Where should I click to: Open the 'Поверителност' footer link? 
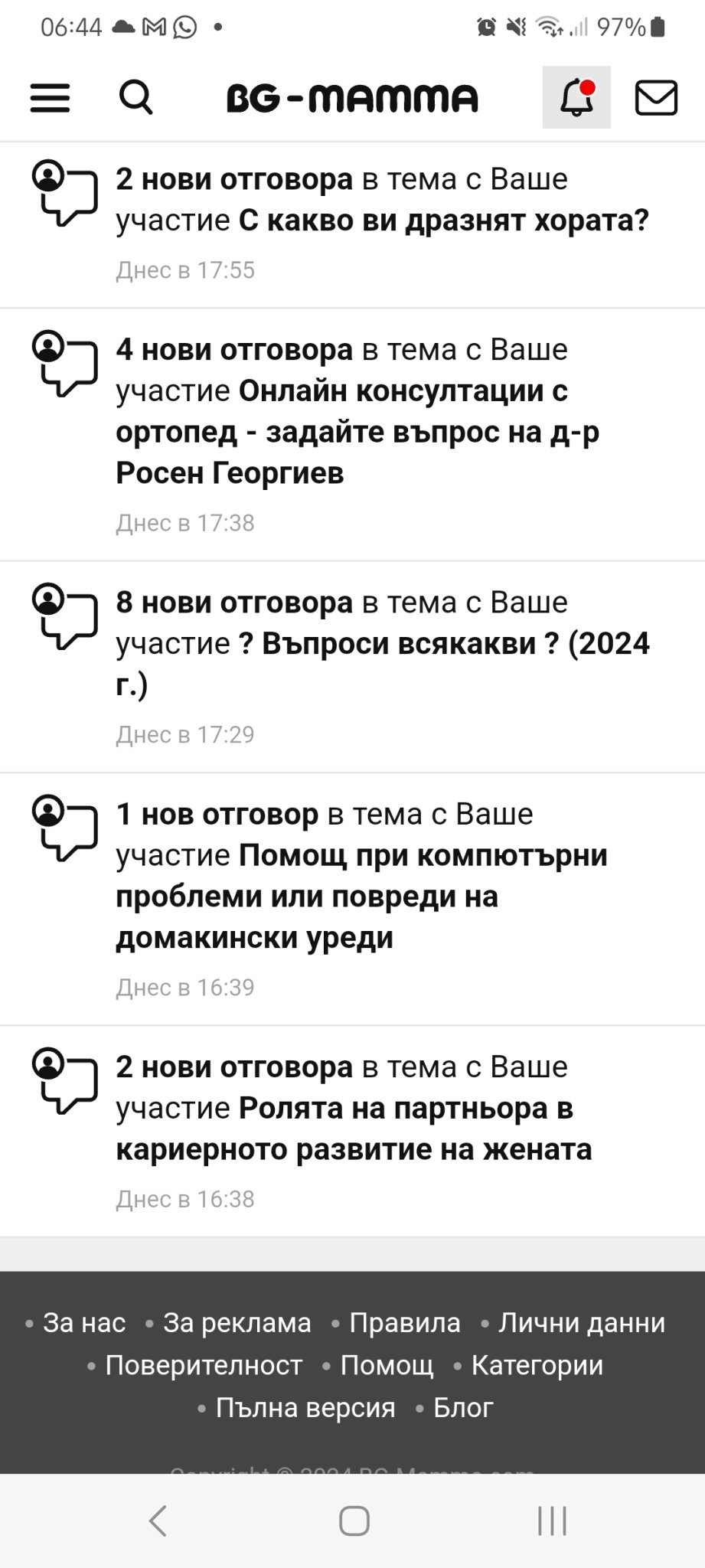tap(204, 1365)
